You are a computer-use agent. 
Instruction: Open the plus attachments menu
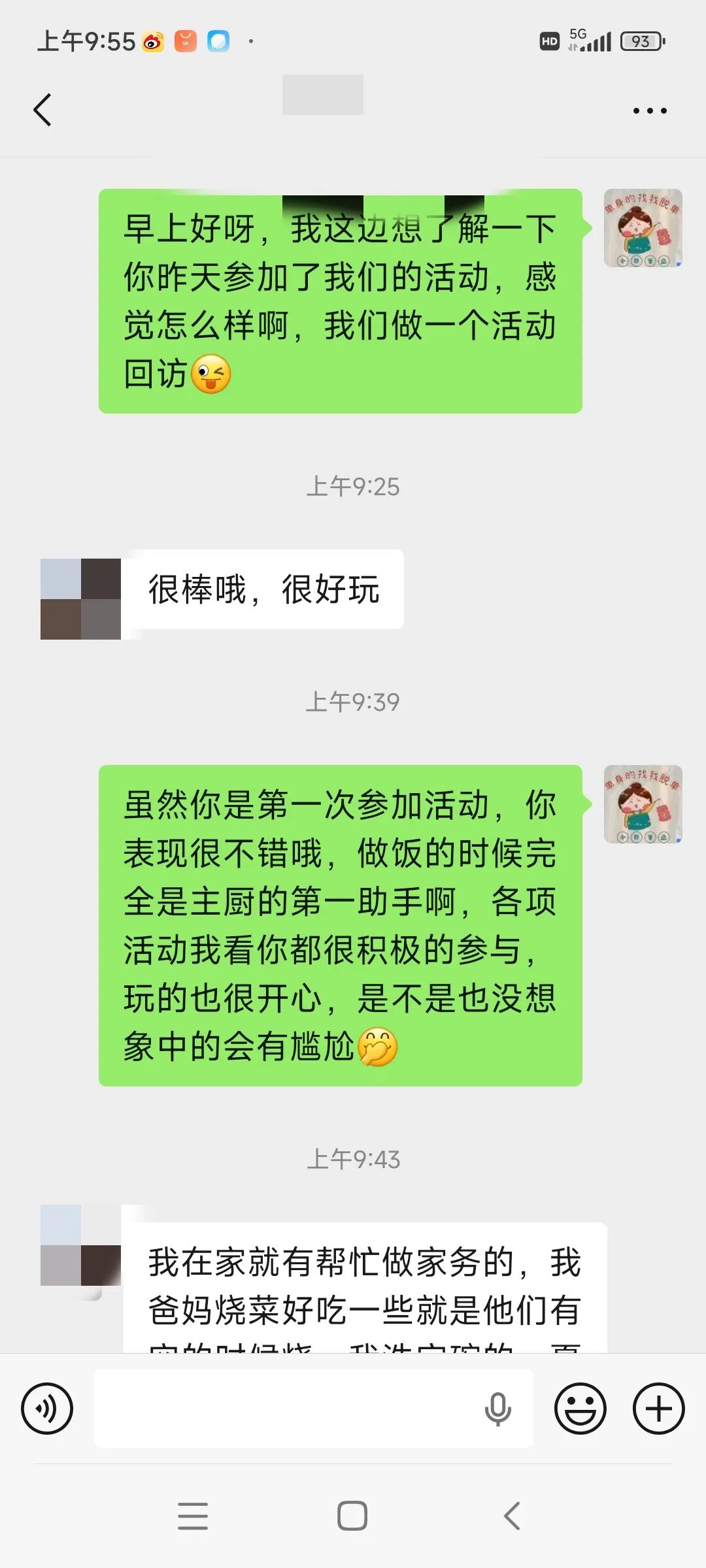point(658,1409)
